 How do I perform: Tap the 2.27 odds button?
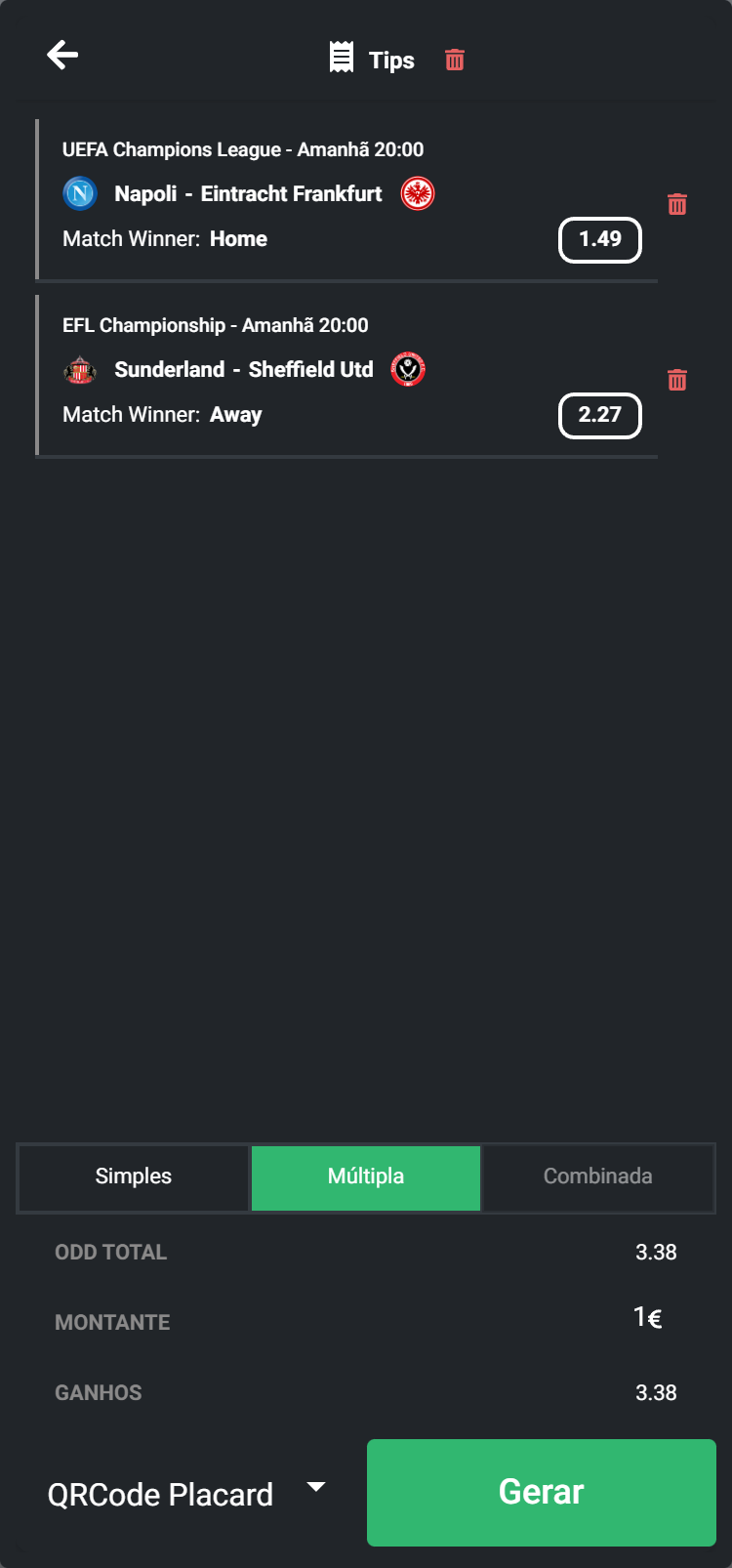[x=599, y=416]
